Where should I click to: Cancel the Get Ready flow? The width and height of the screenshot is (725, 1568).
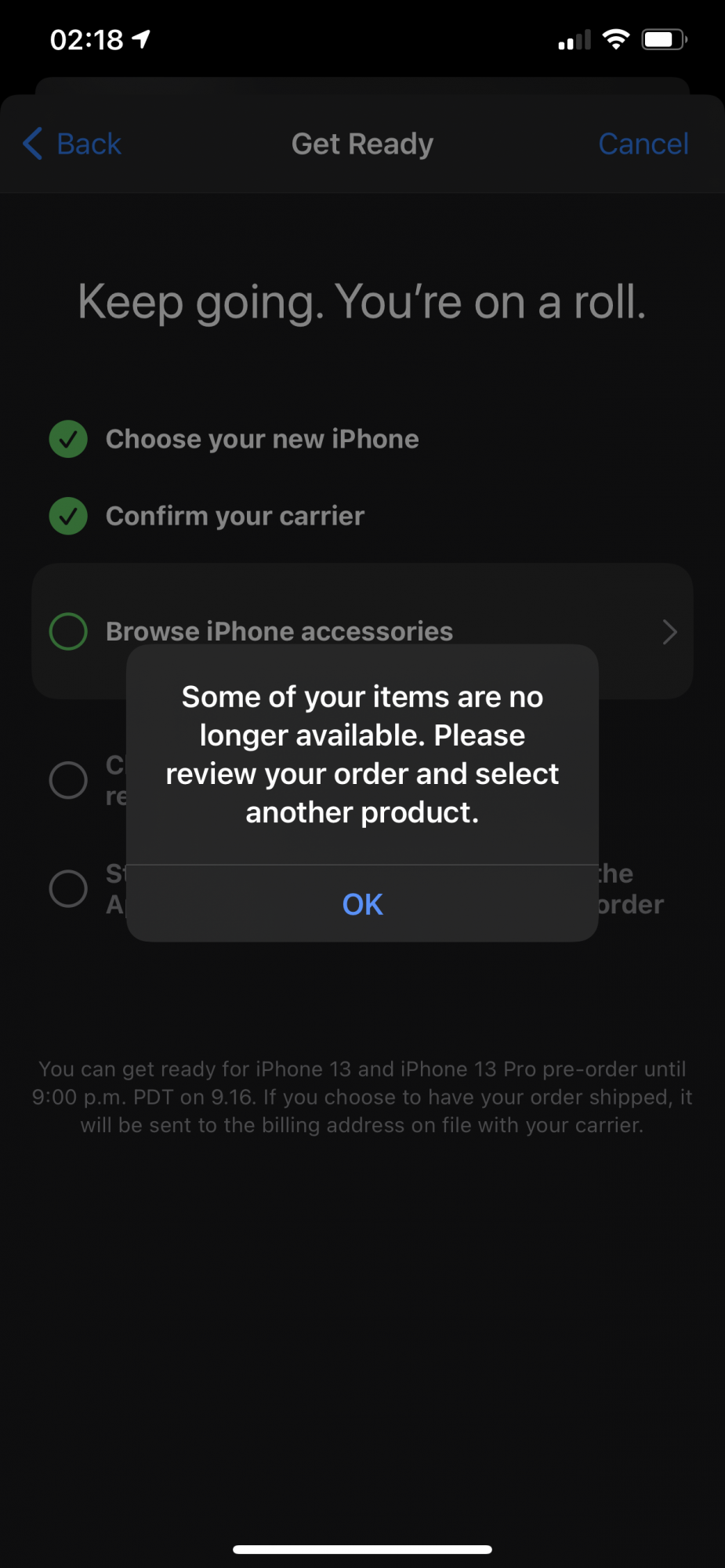click(x=643, y=144)
